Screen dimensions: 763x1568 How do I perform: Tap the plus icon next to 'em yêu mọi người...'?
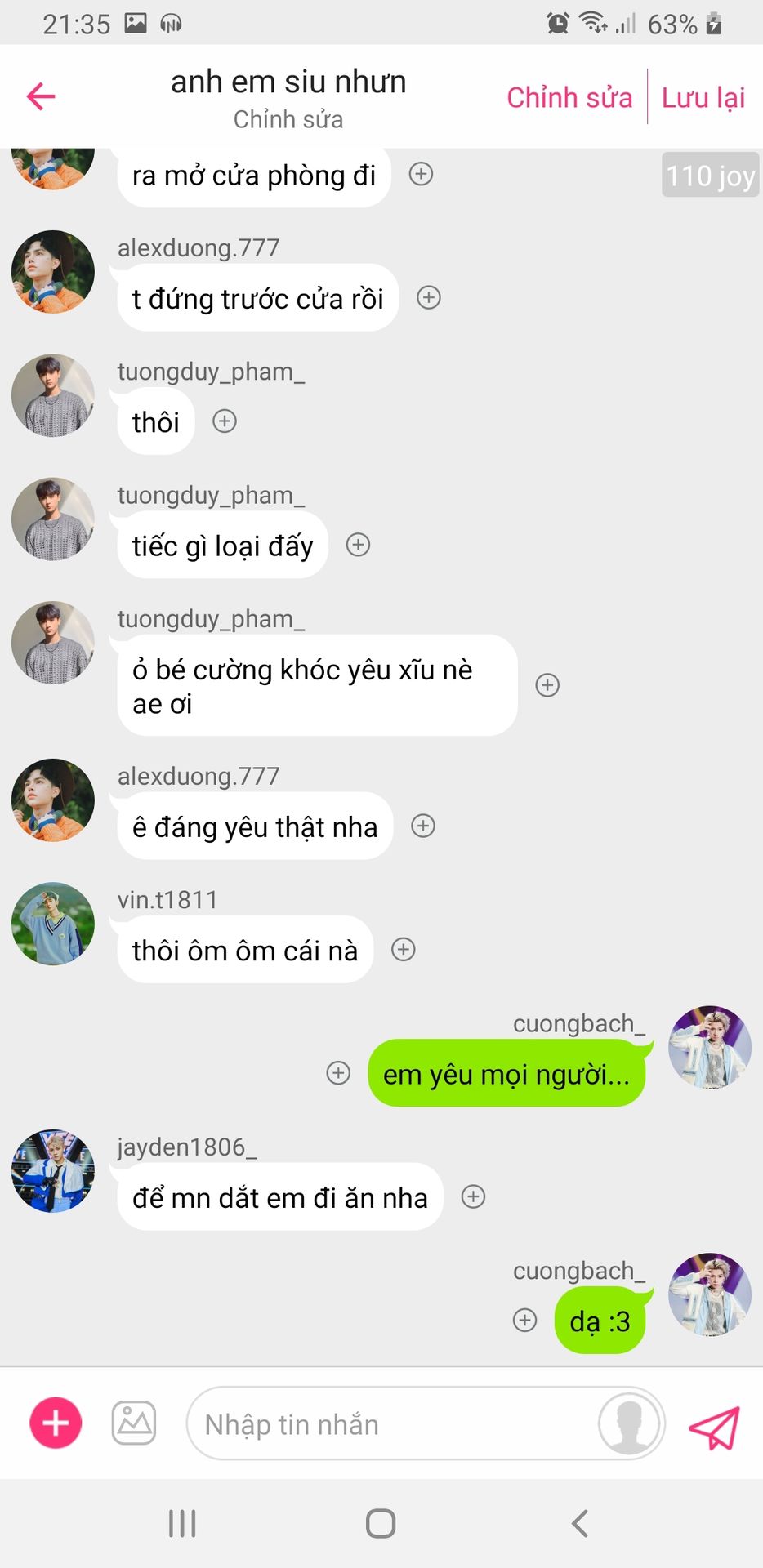coord(338,1072)
